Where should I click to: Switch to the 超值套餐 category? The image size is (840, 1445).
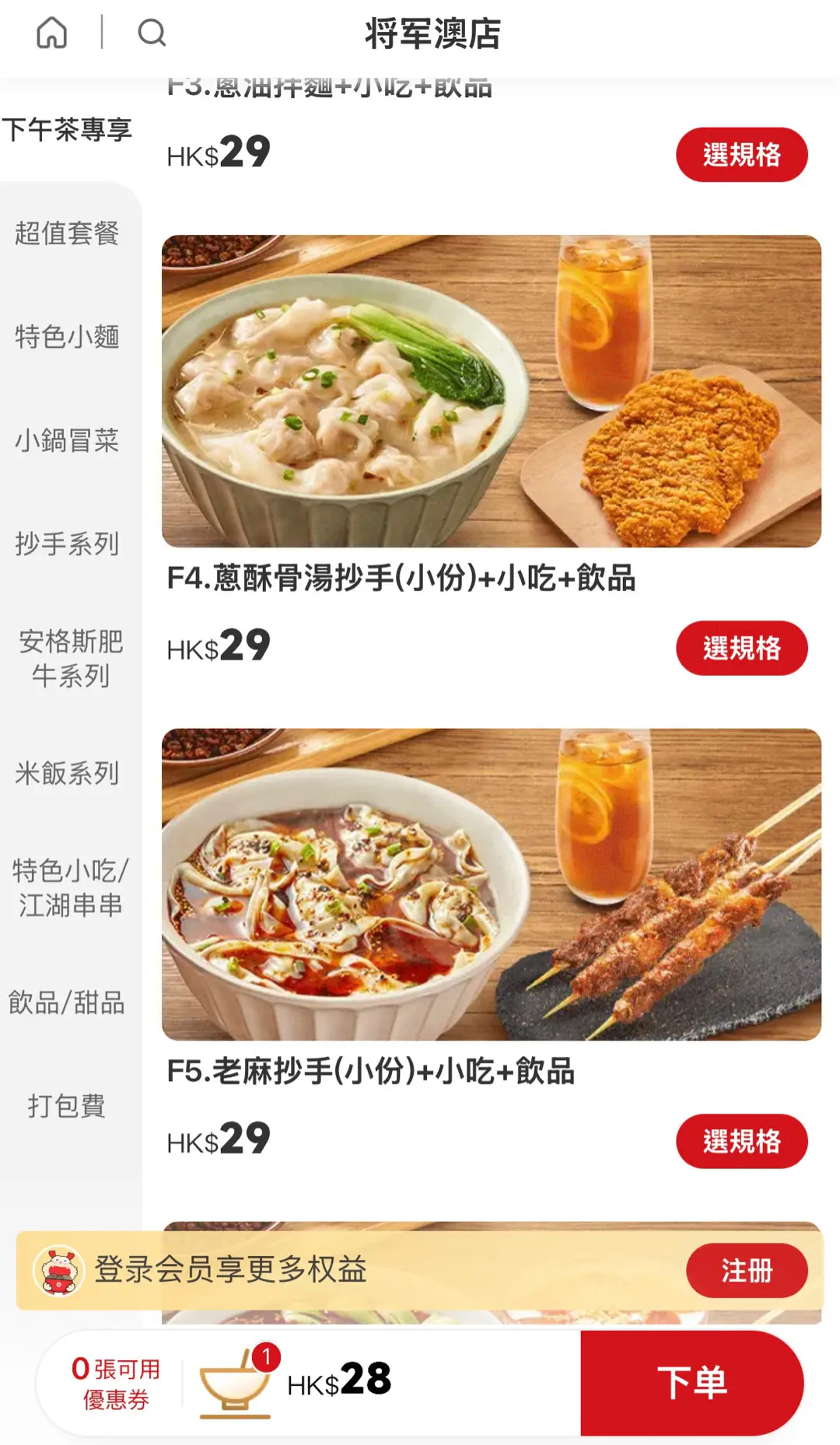pos(68,233)
